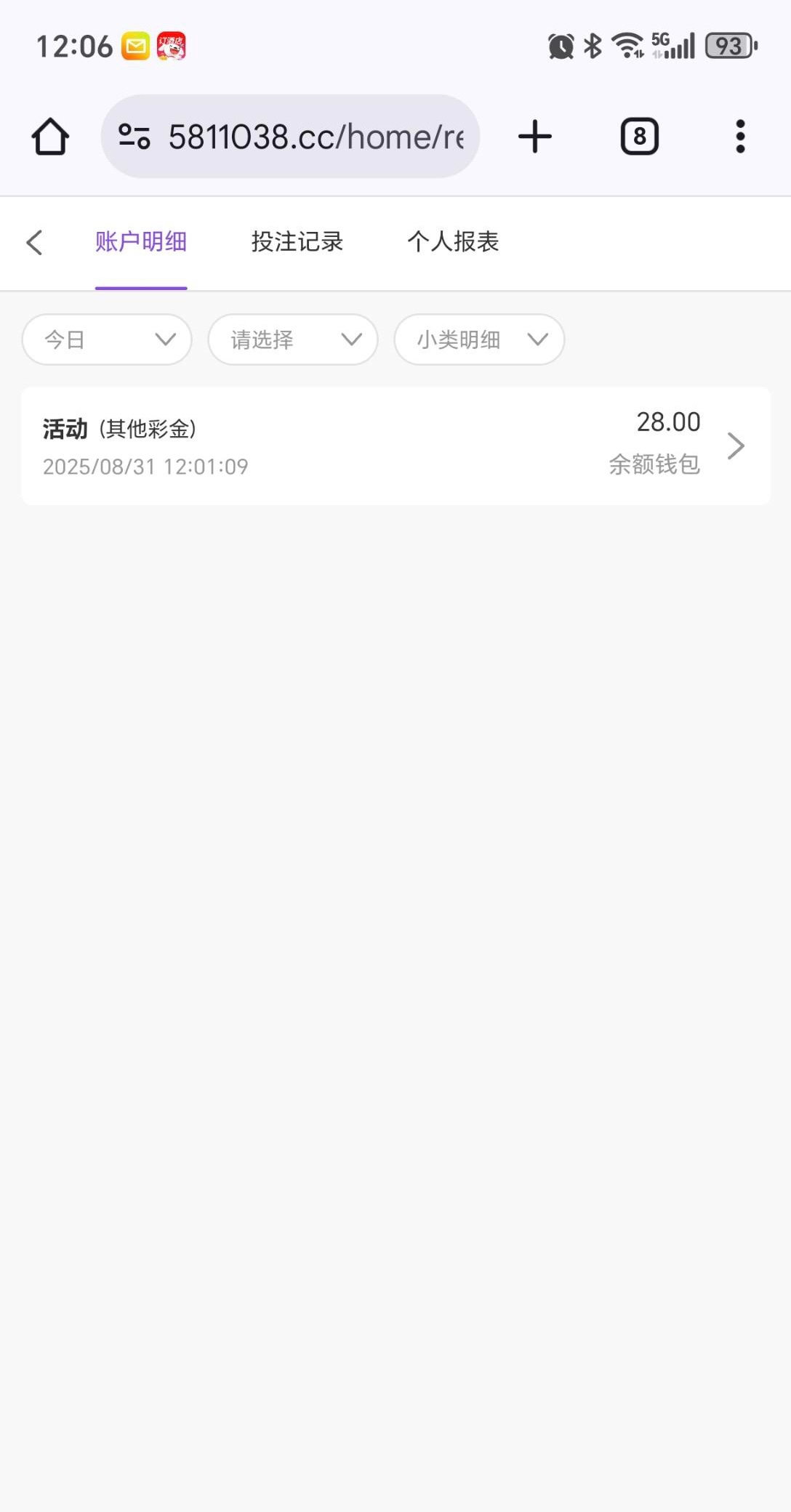This screenshot has width=791, height=1512.
Task: Open a new browser tab
Action: coord(535,137)
